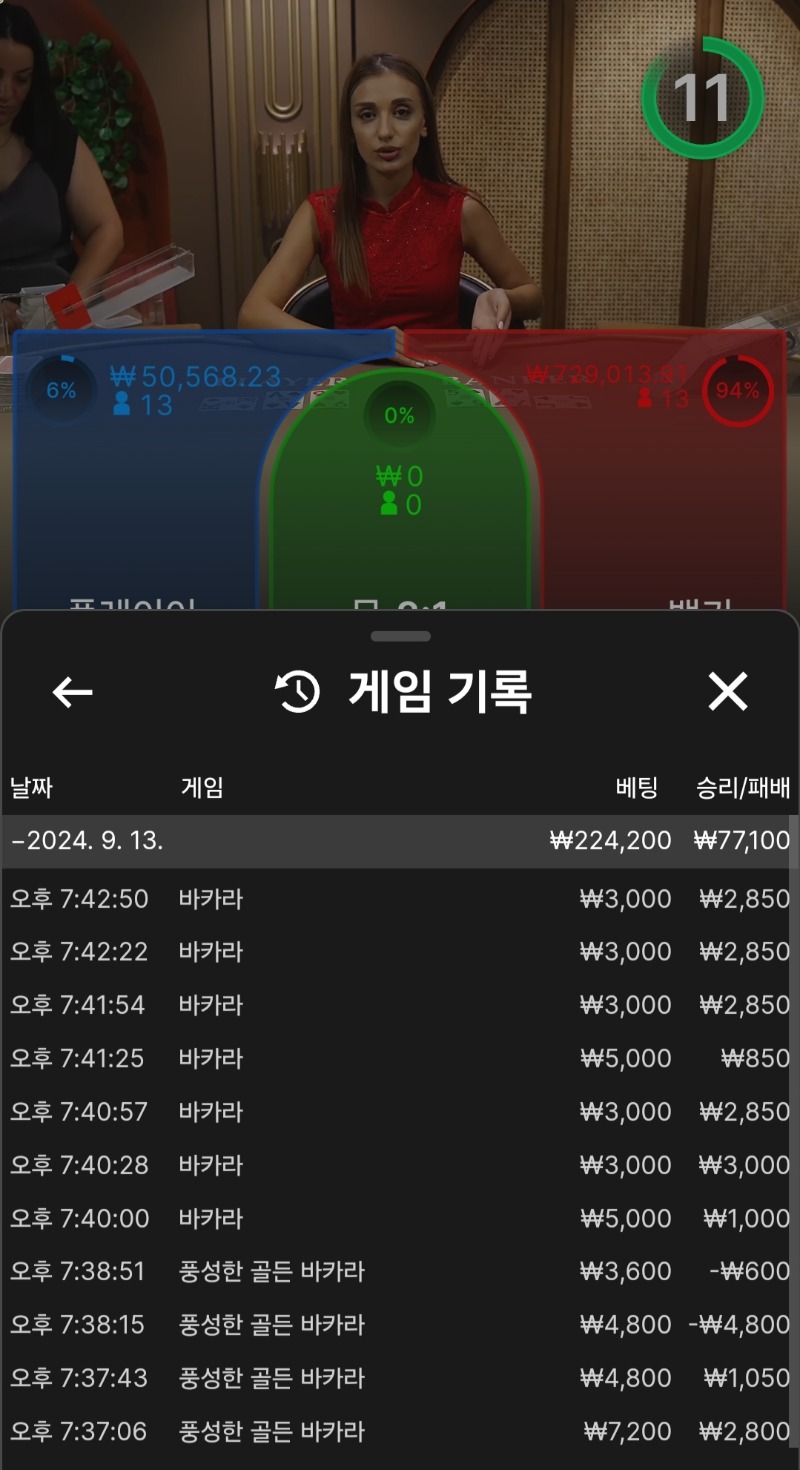Open the 오후 7:41:54 바카라 record

coord(400,1005)
